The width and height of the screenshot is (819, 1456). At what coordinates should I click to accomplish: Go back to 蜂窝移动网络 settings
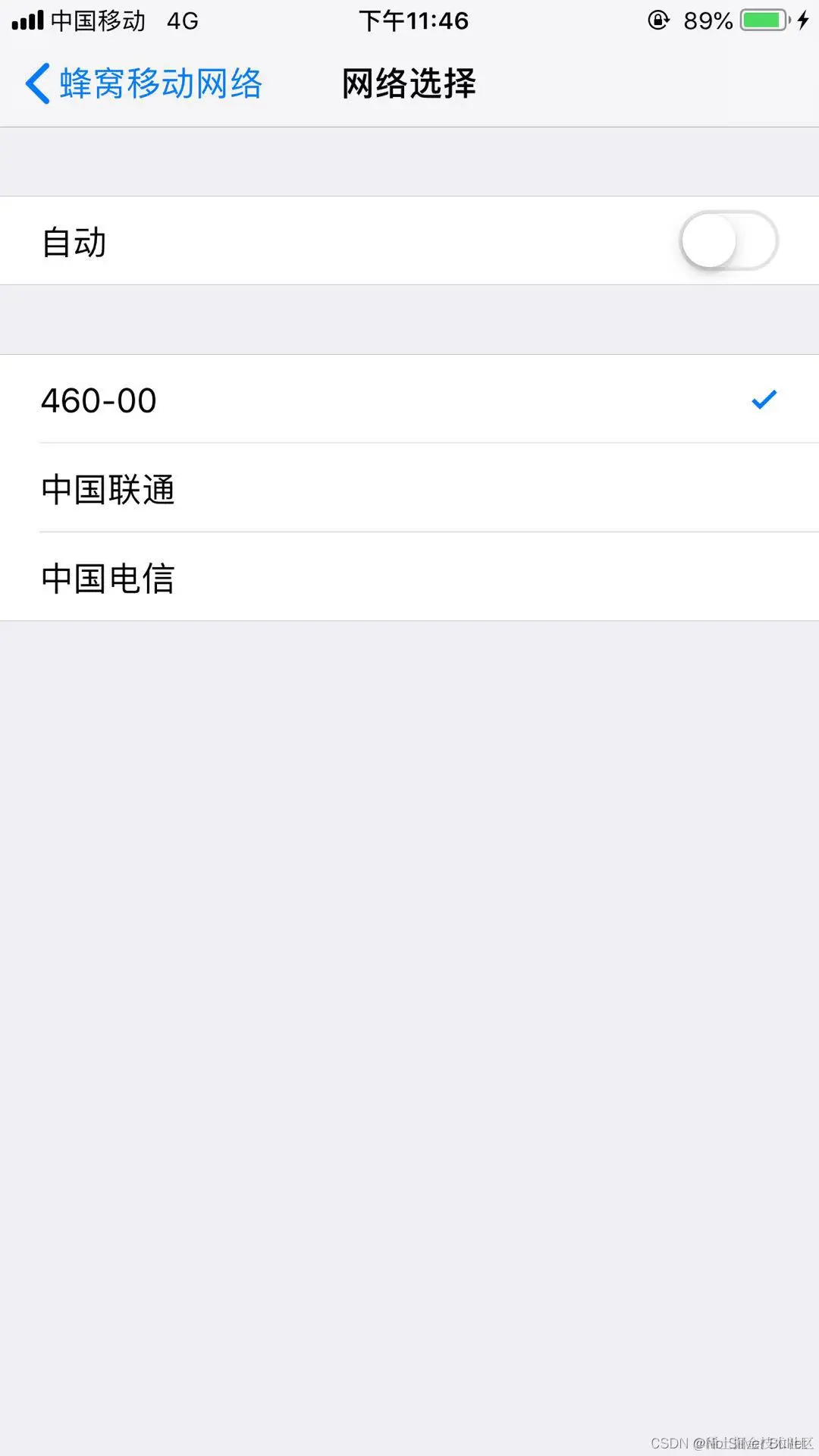144,83
